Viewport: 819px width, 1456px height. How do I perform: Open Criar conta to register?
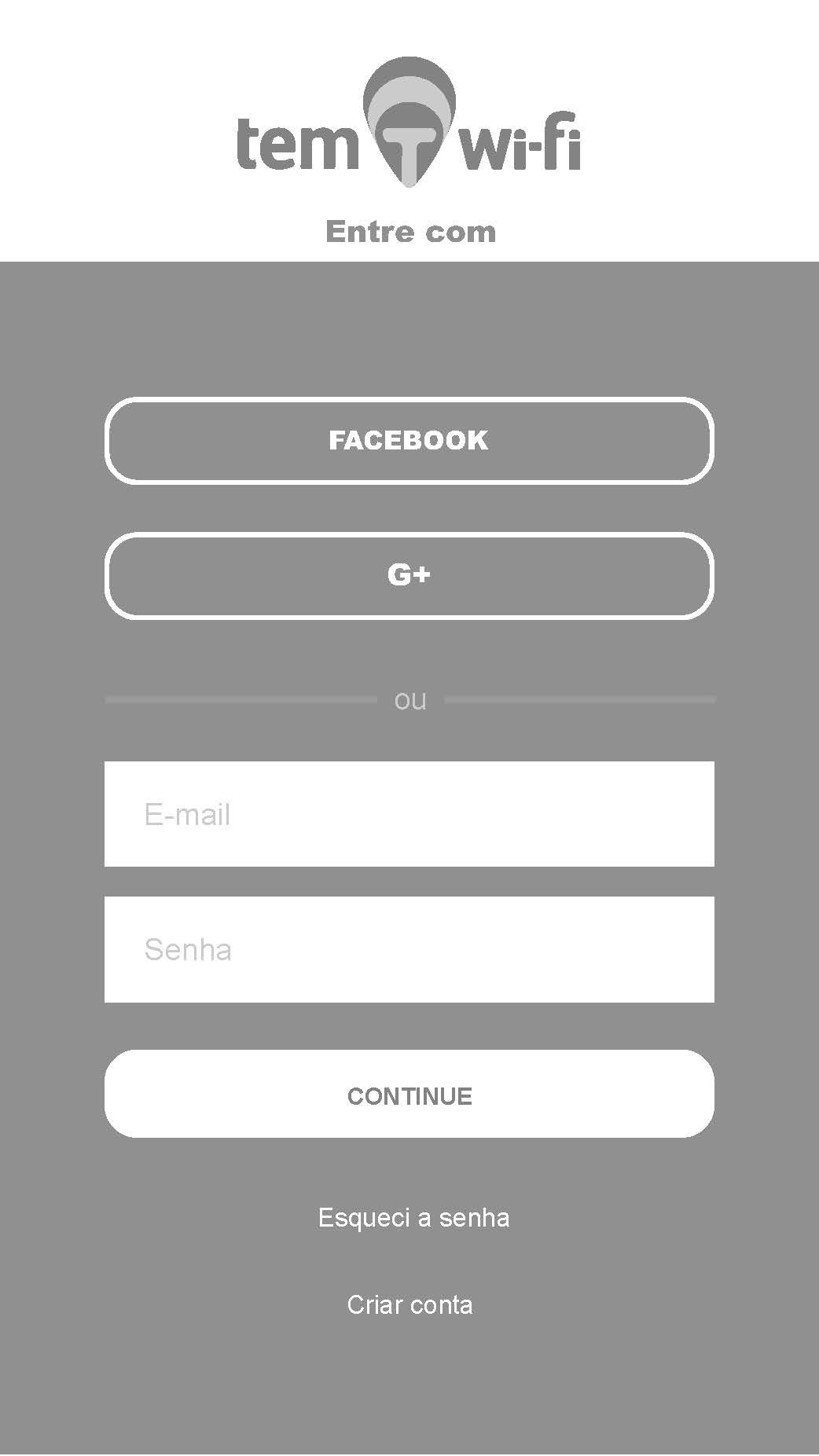pos(410,1304)
